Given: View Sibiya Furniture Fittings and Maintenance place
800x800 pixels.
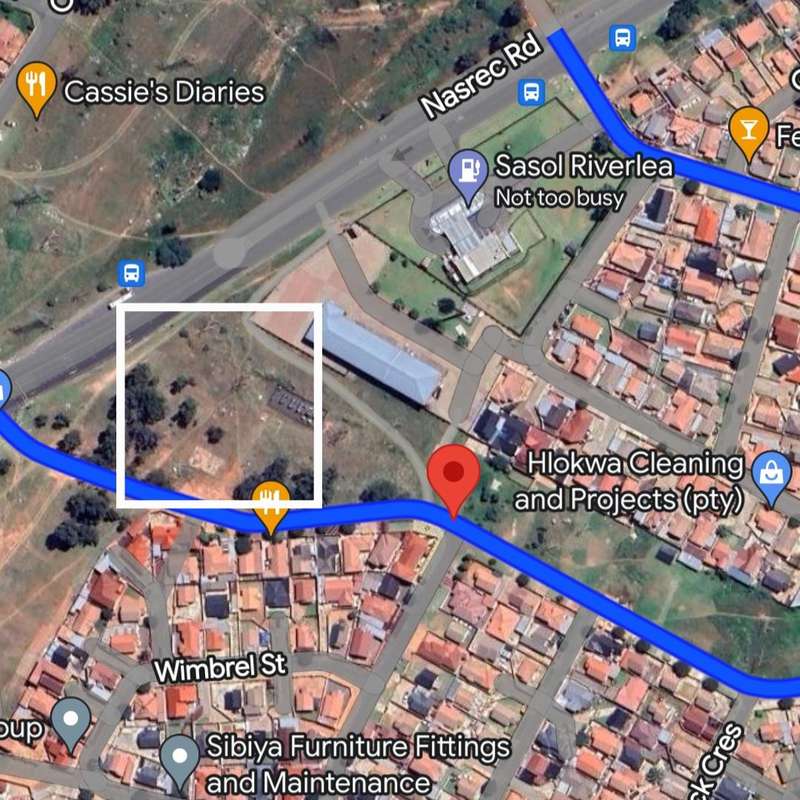Looking at the screenshot, I should [x=180, y=757].
